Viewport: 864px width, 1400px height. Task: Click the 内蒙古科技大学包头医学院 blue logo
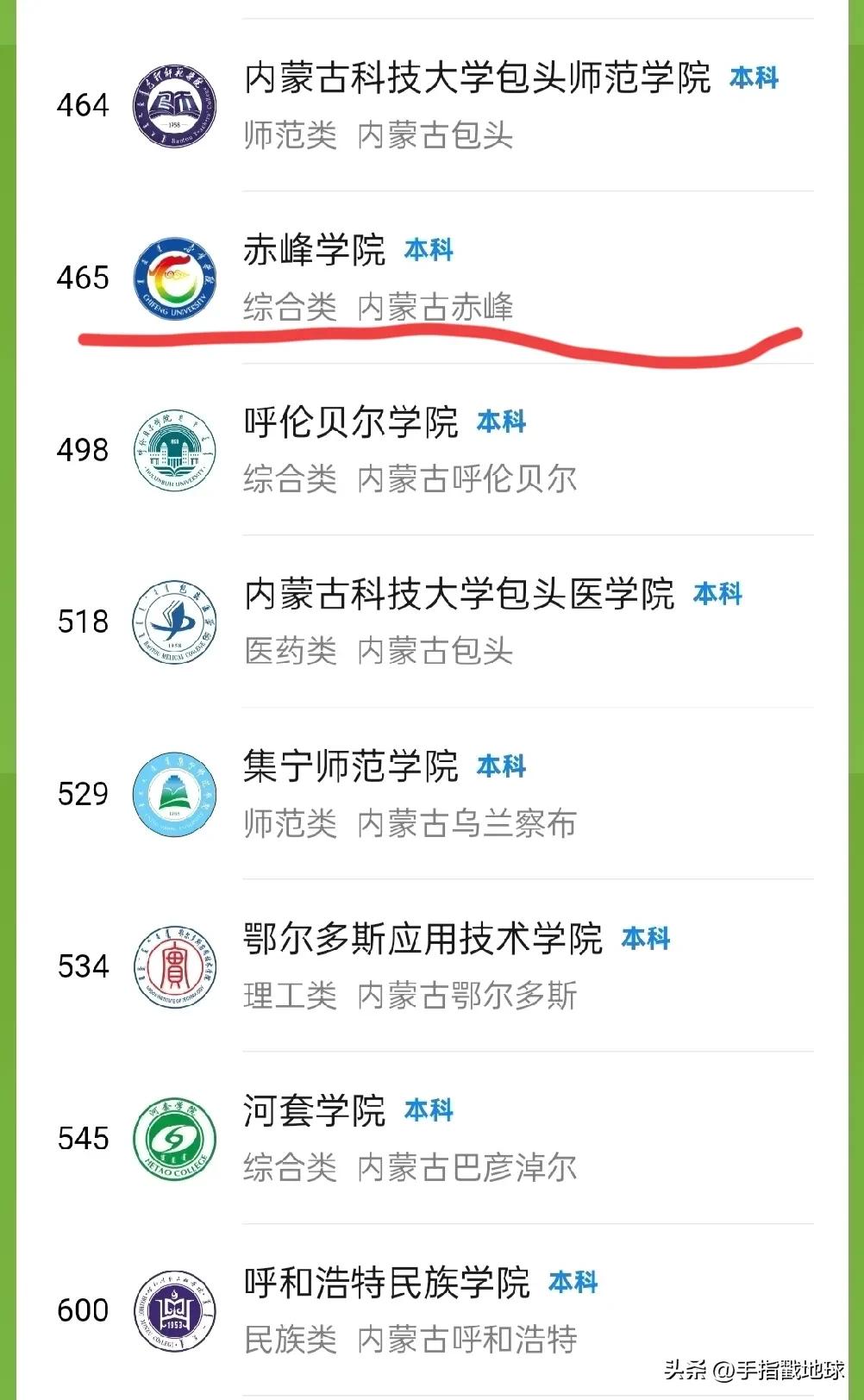tap(175, 622)
